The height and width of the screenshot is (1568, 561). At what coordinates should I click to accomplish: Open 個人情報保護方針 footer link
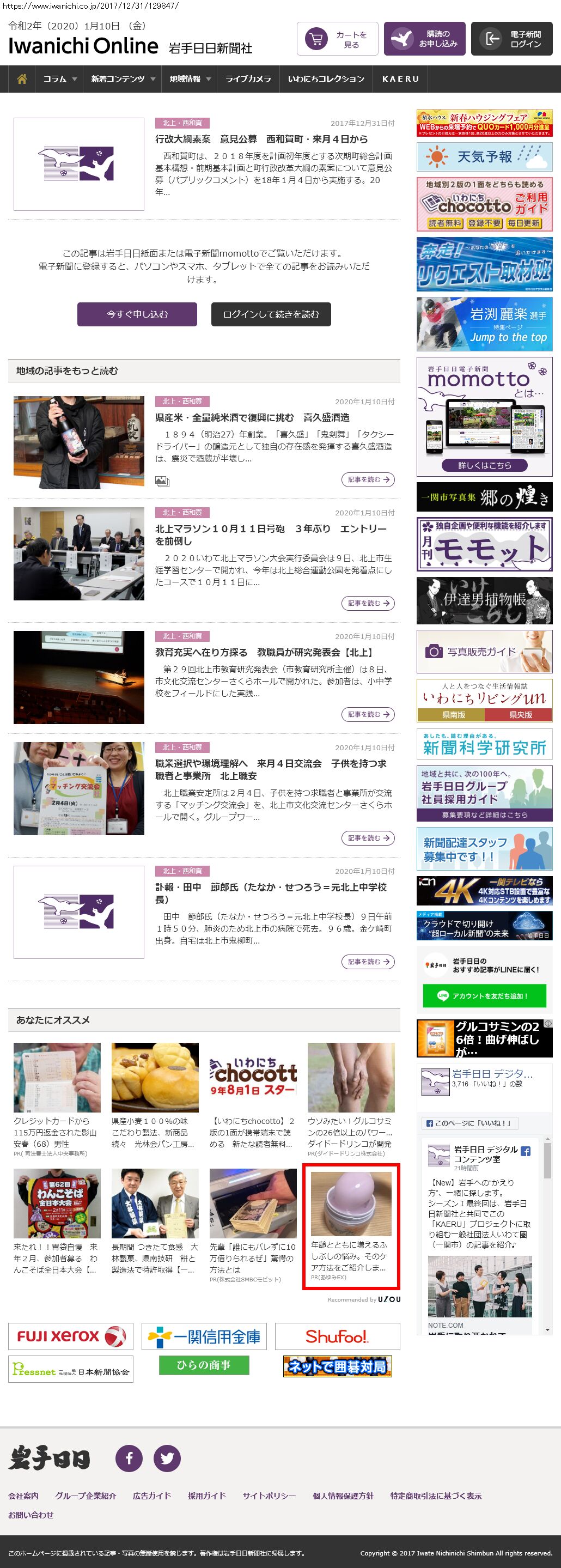(x=343, y=1496)
